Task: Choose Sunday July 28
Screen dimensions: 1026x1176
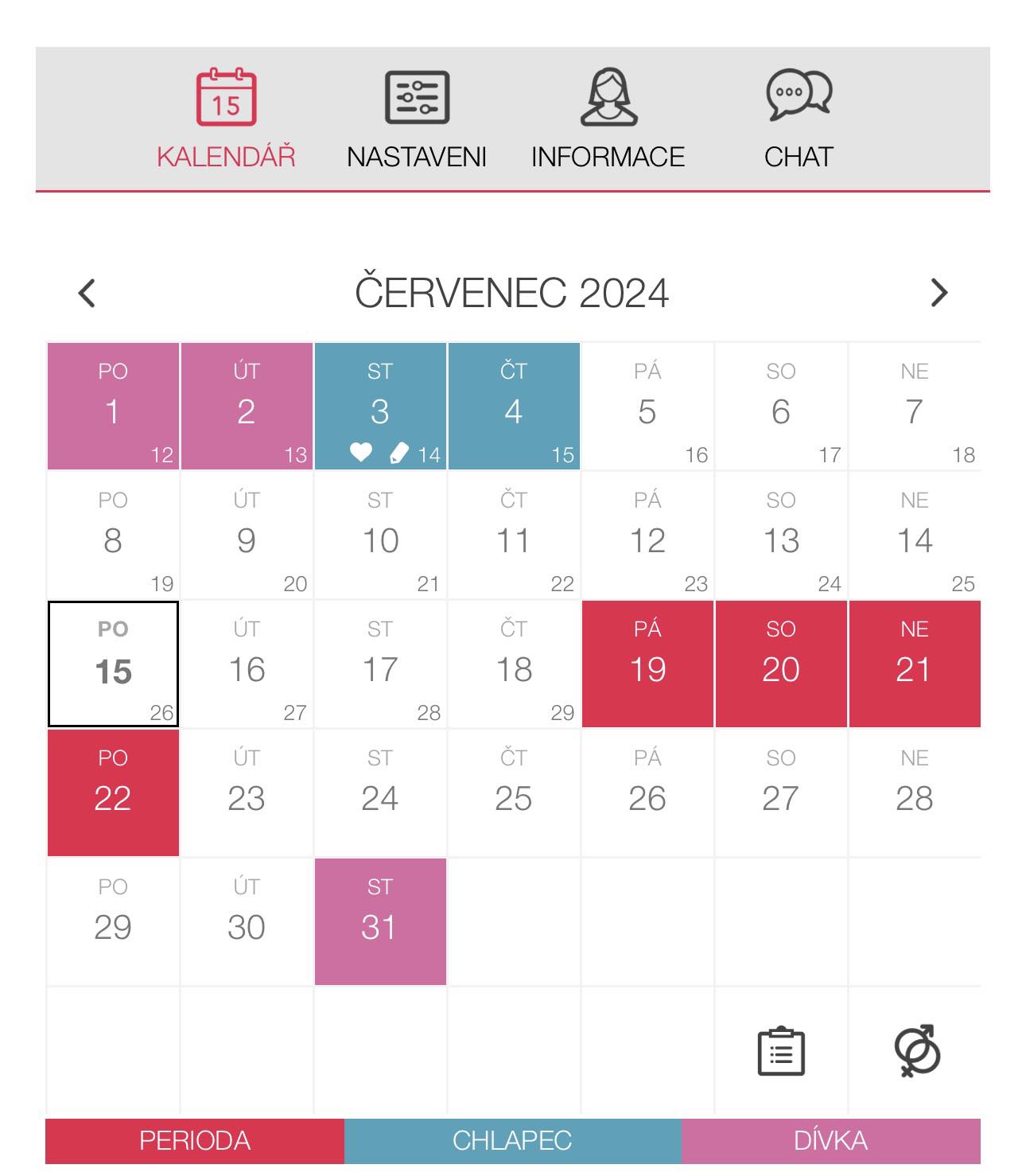Action: [x=915, y=793]
